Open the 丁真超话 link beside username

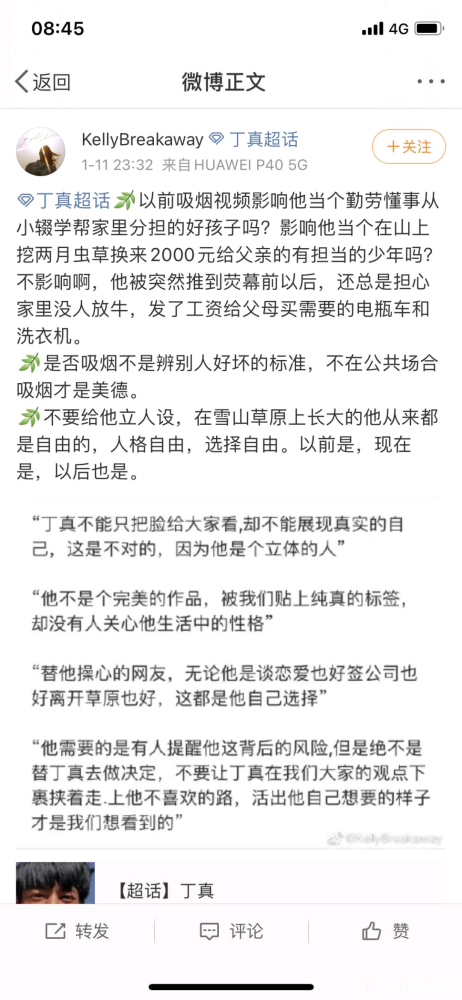click(x=254, y=140)
